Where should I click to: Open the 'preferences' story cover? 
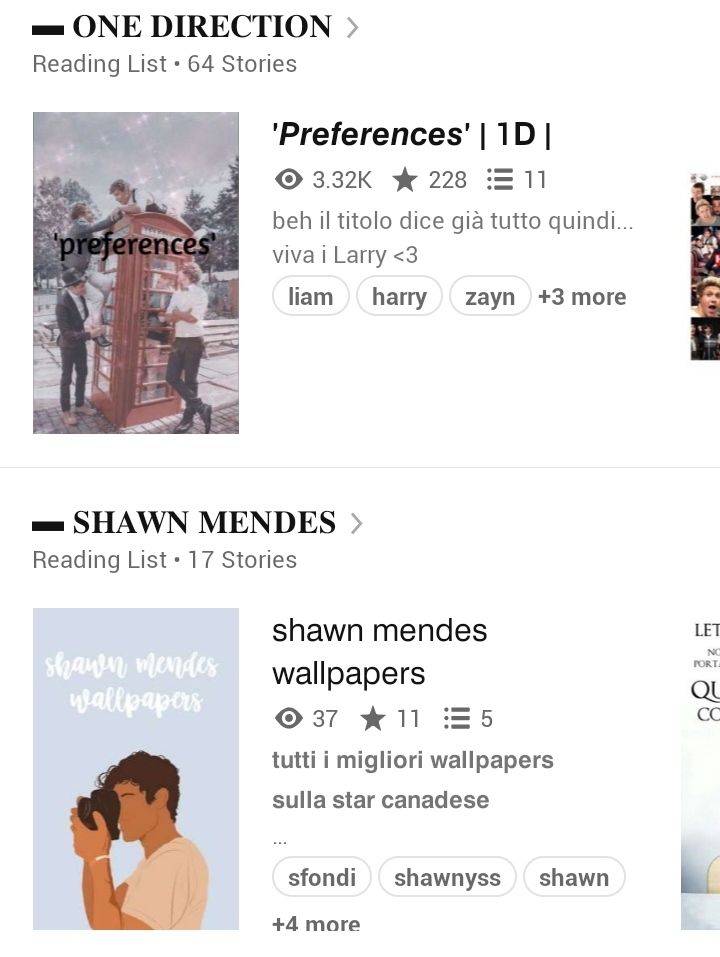[136, 272]
